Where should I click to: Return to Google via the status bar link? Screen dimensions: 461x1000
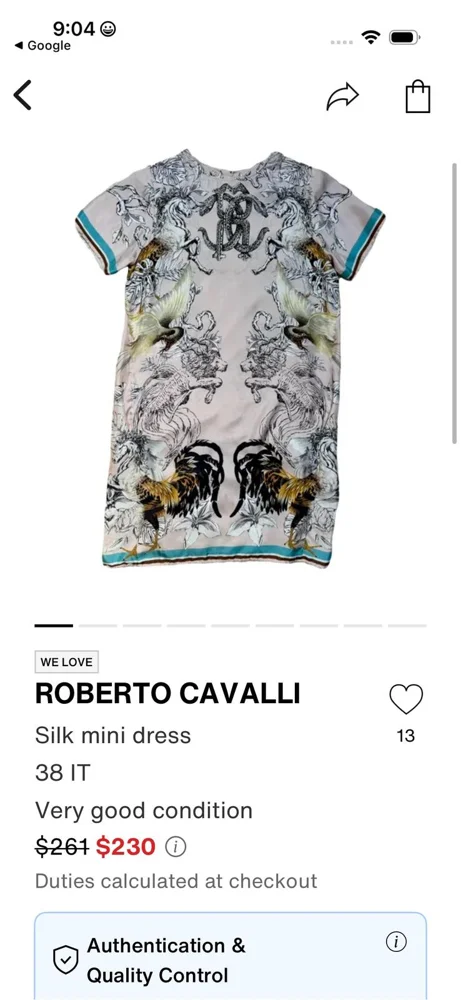[43, 46]
